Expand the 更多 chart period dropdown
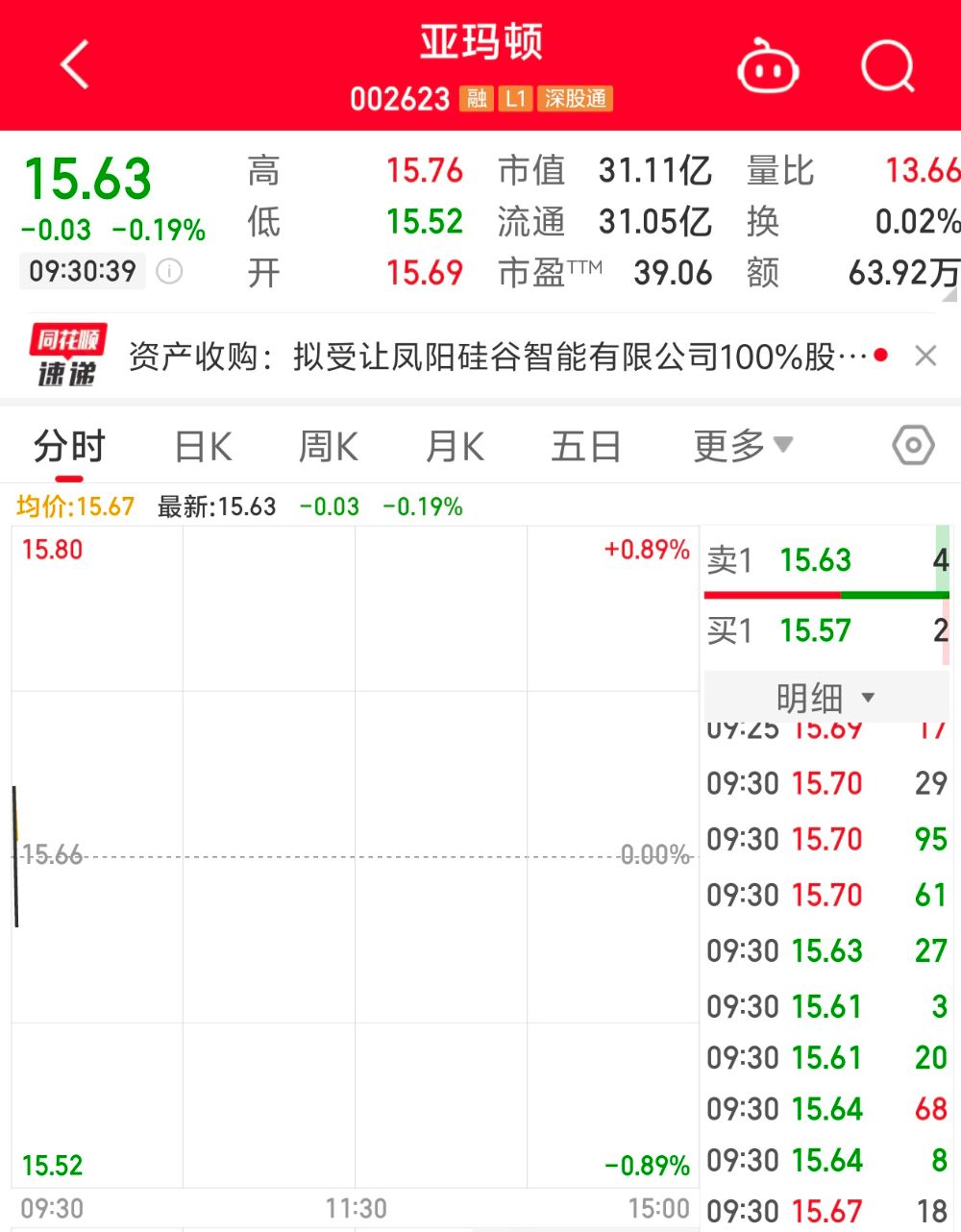961x1232 pixels. click(742, 446)
